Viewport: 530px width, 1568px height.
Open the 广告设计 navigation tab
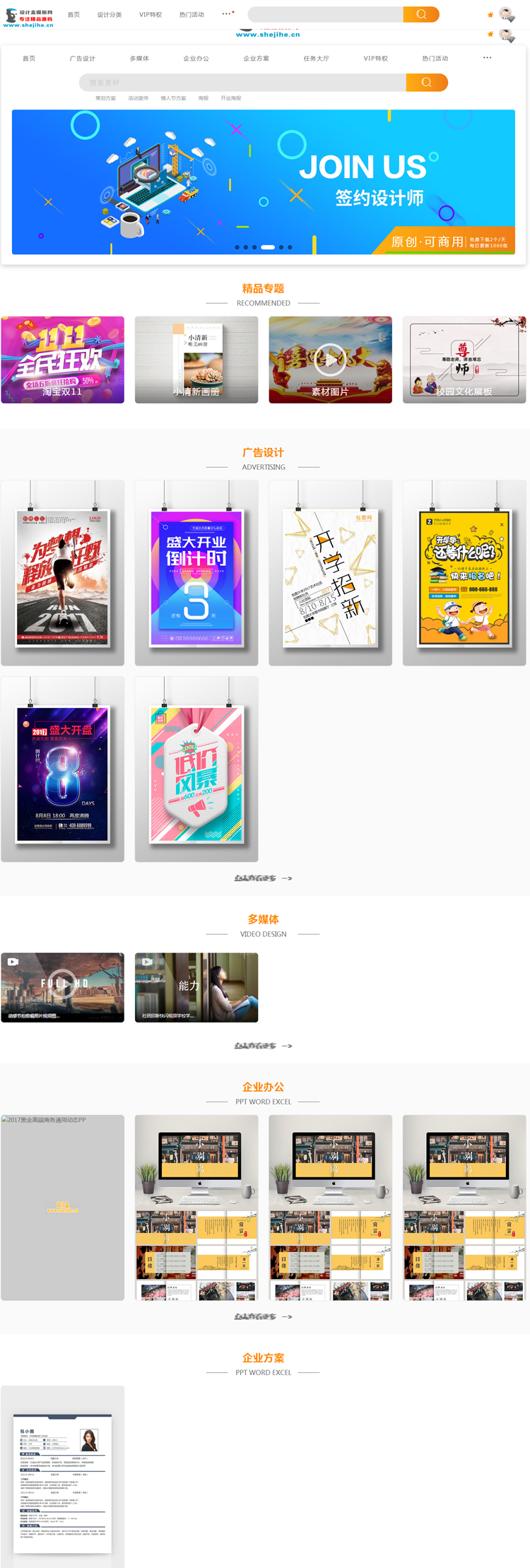(82, 59)
